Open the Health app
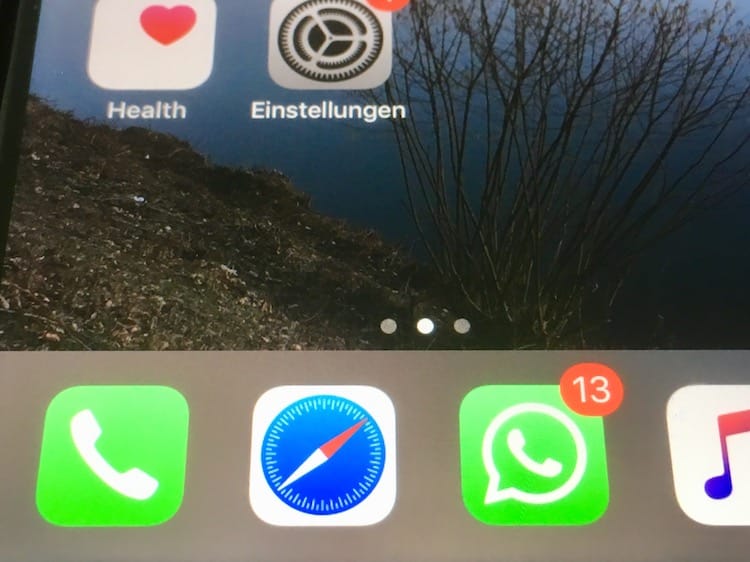Image resolution: width=750 pixels, height=562 pixels. click(x=150, y=42)
